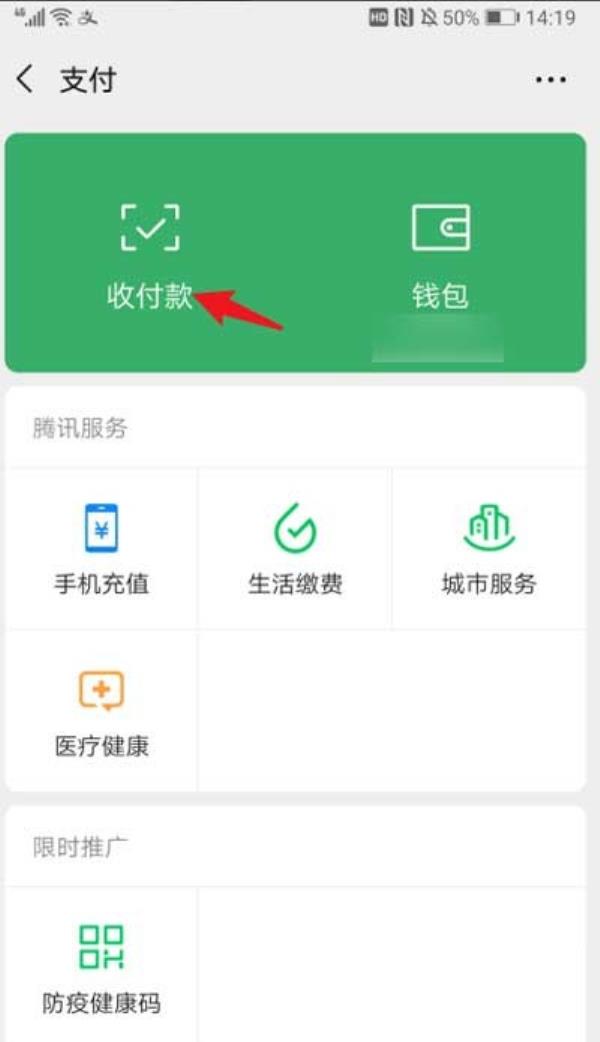Open 收付款 money code
Screen dimensions: 600x1042
[x=150, y=256]
